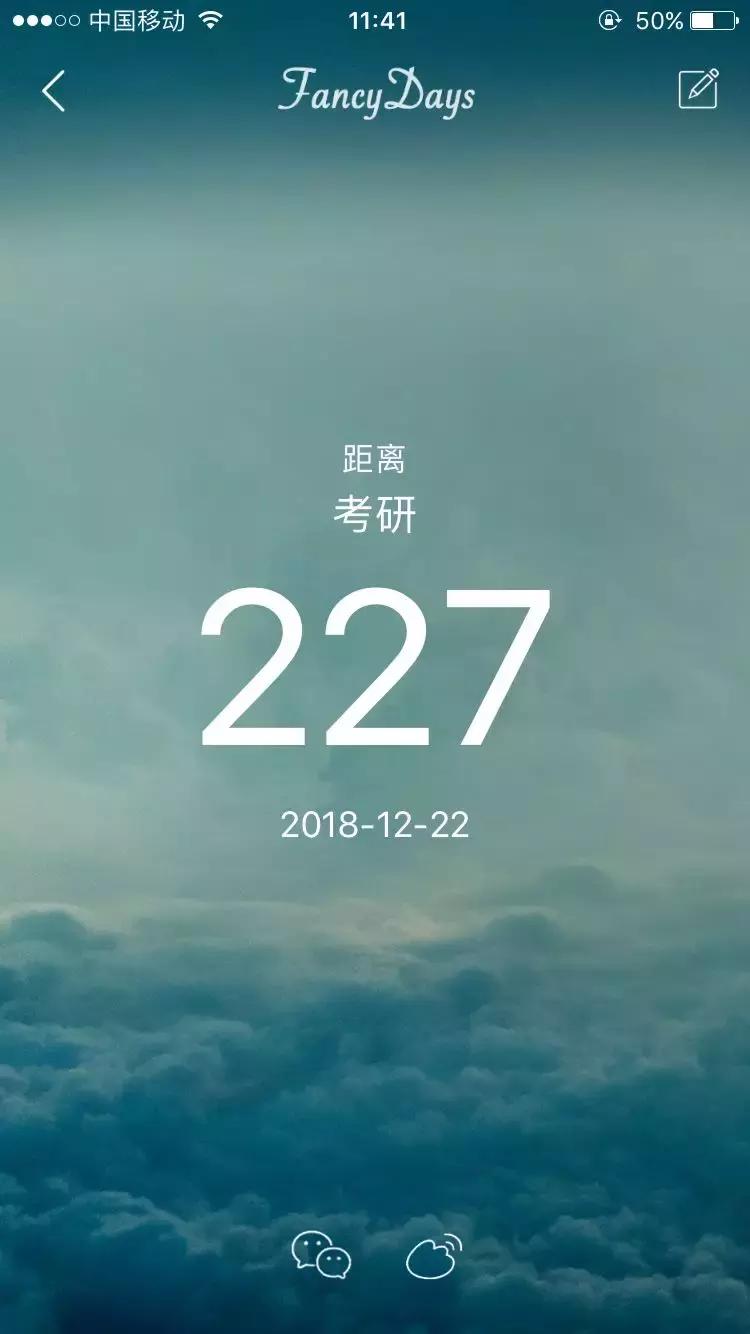Tap the pencil inside the compose square
The image size is (750, 1334).
tap(704, 86)
